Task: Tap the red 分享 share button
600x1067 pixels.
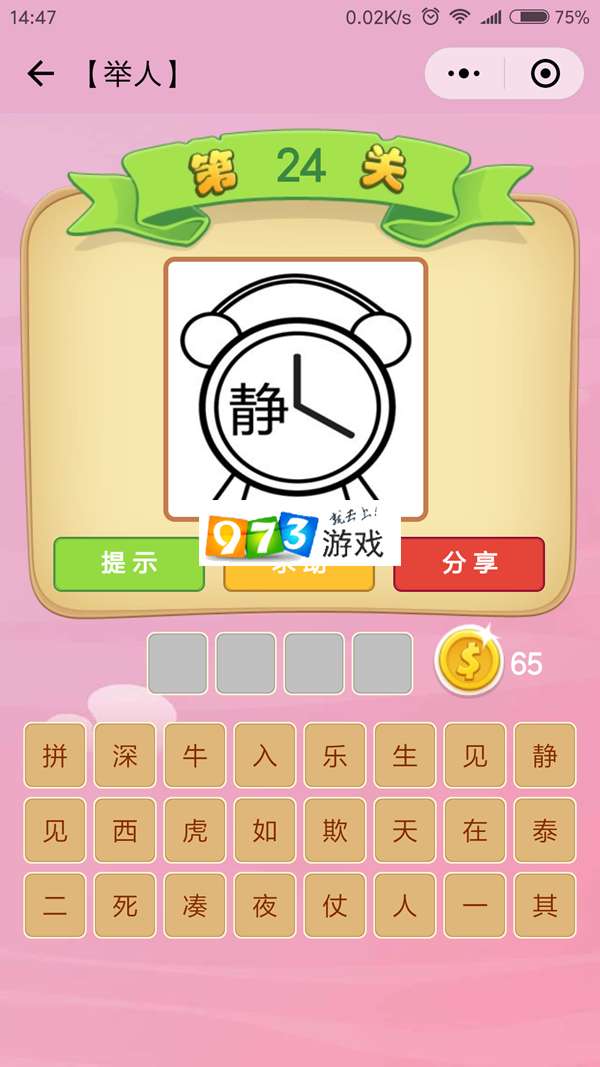Action: 469,563
